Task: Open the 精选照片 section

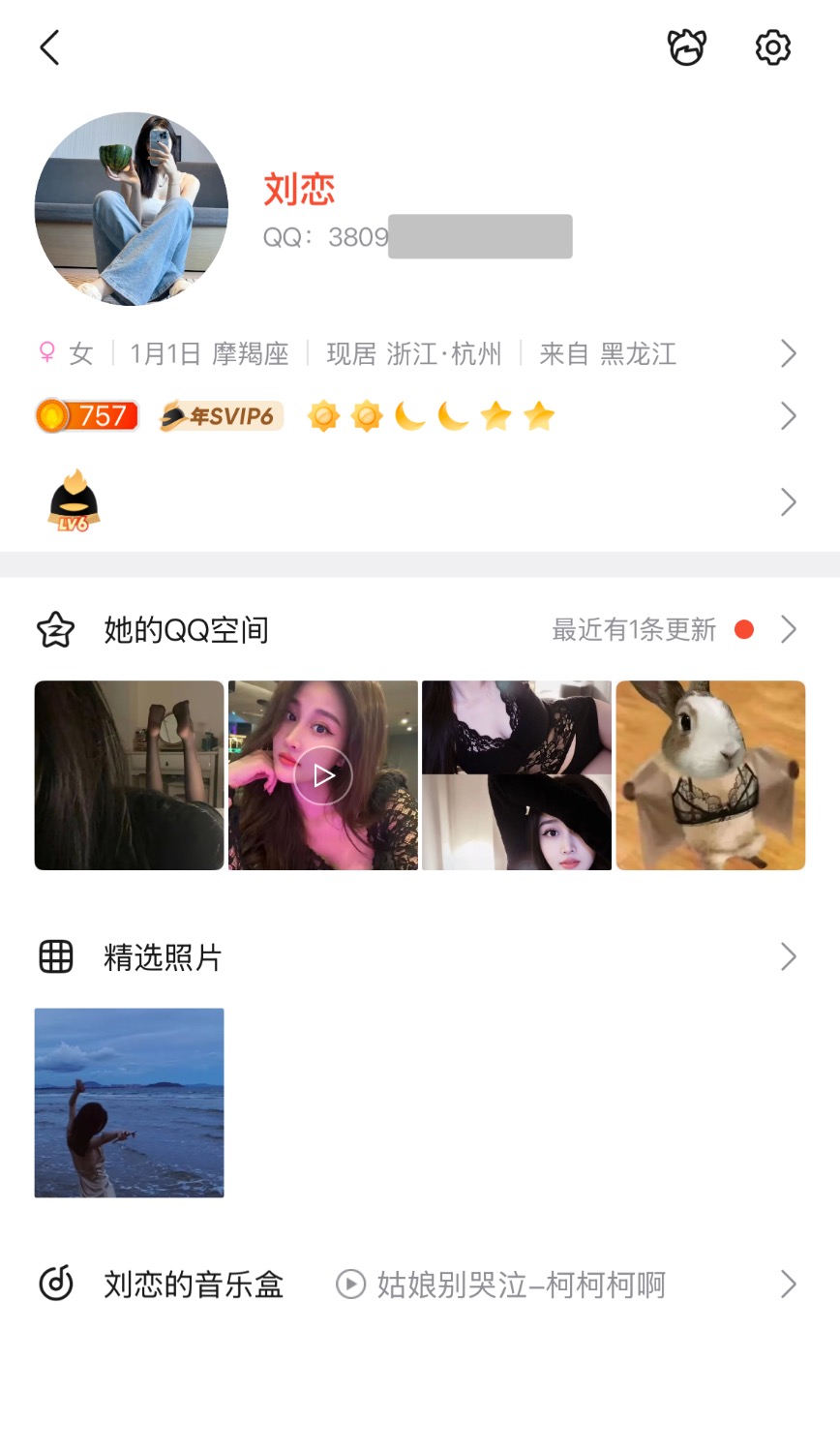Action: click(163, 957)
